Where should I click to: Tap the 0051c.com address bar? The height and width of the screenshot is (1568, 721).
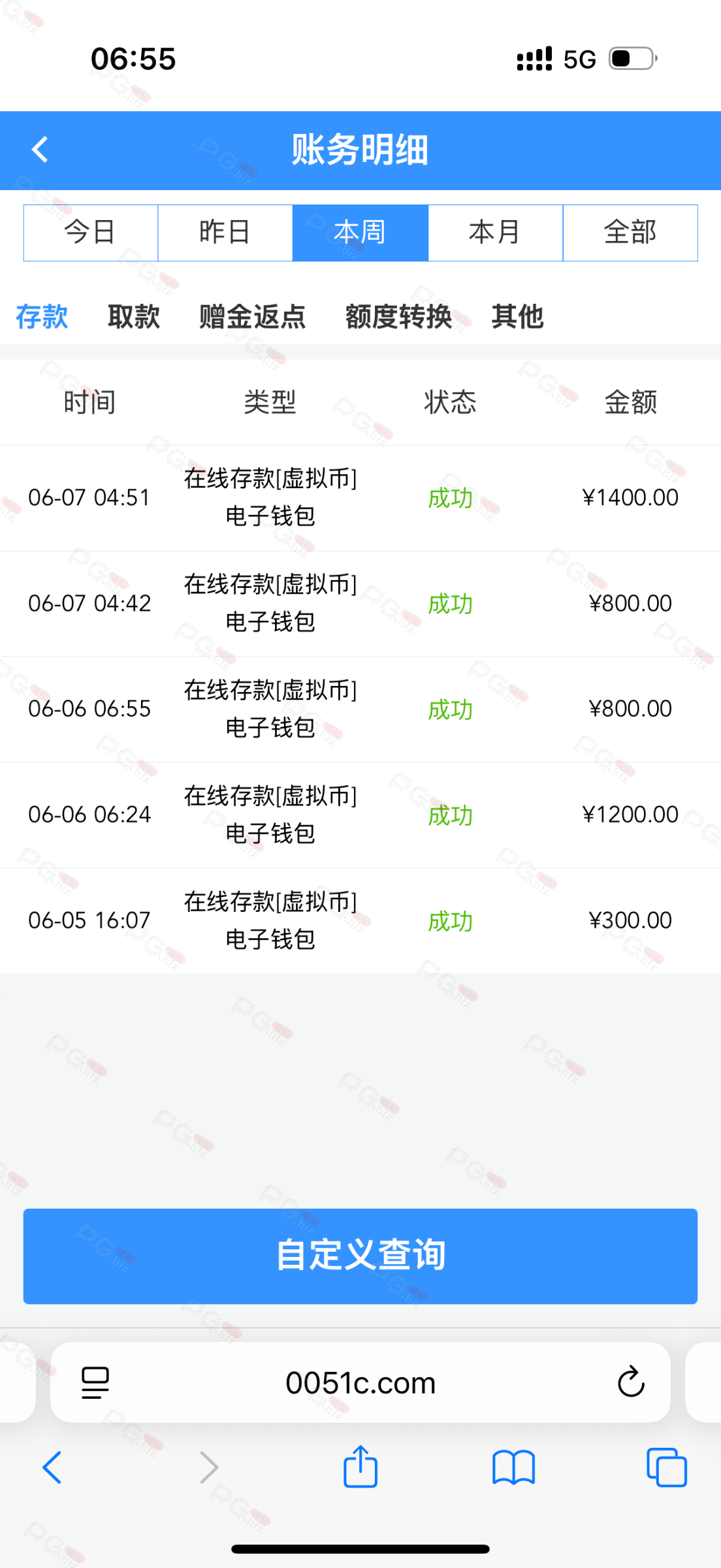(x=360, y=1382)
